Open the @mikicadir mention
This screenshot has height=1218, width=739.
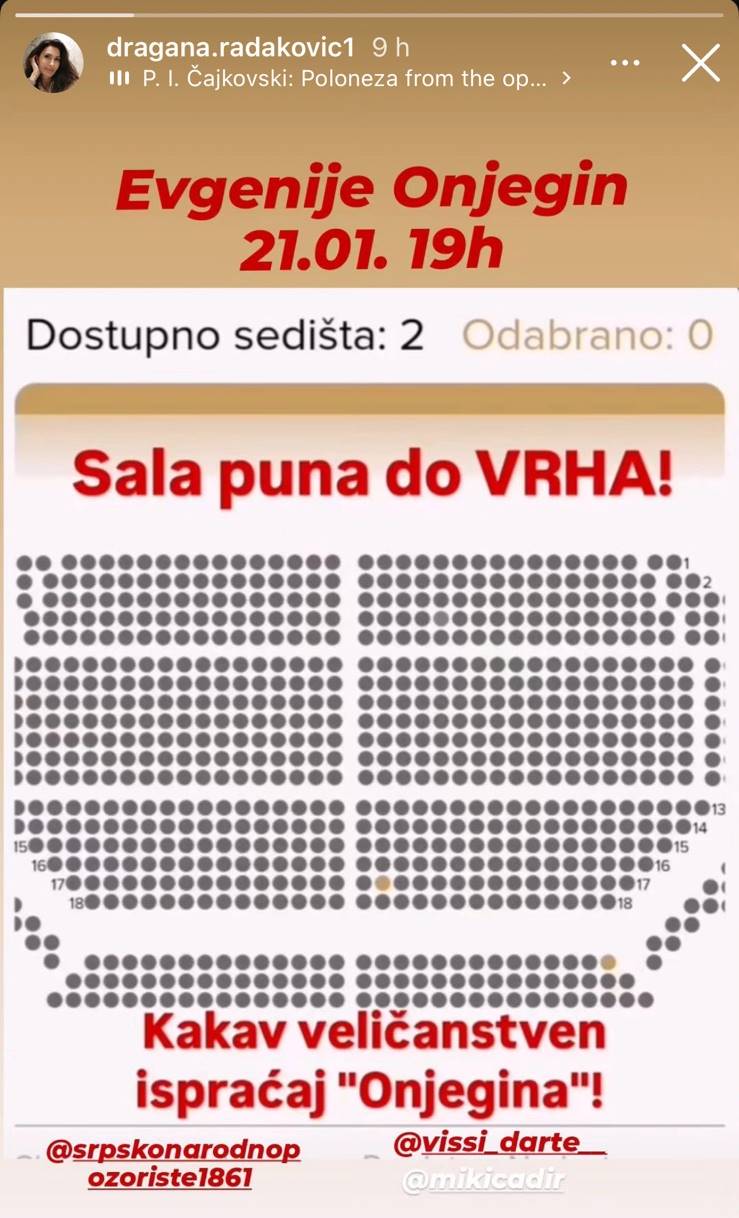click(x=483, y=1180)
